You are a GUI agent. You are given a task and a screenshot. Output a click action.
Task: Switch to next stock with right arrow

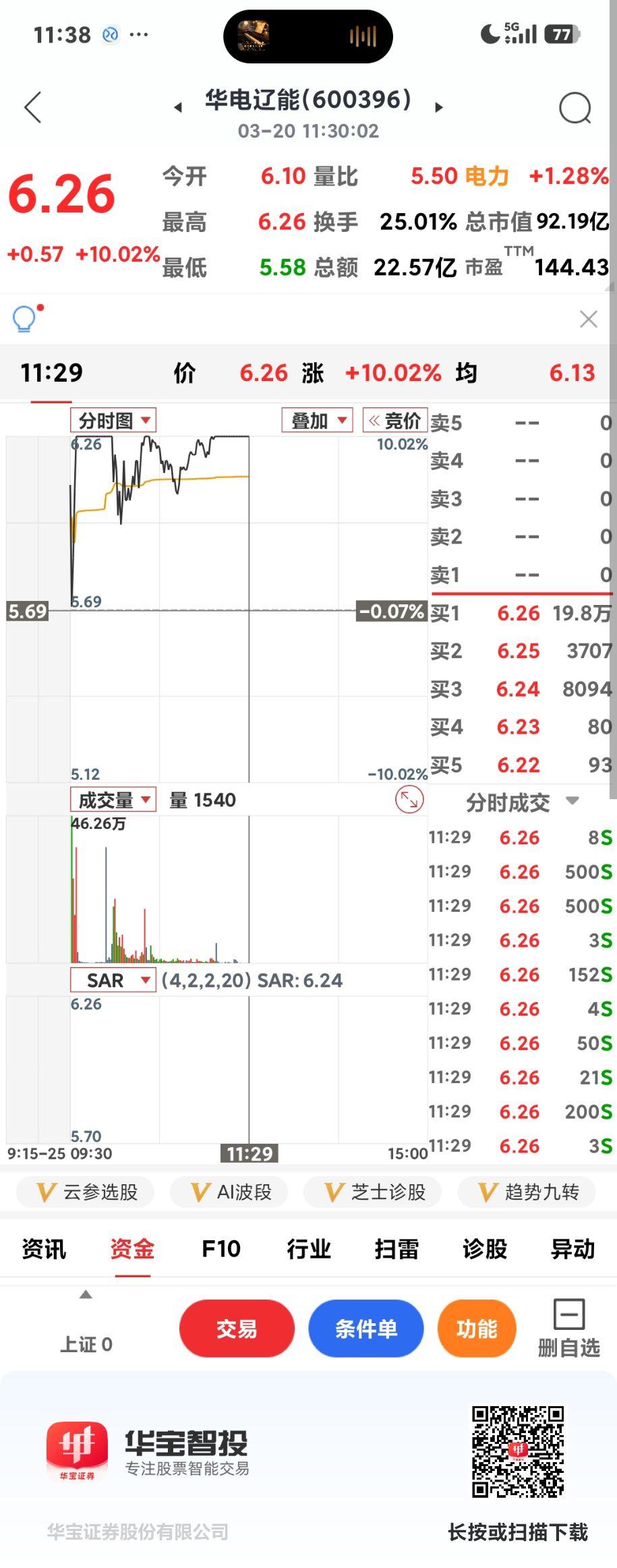(x=440, y=108)
